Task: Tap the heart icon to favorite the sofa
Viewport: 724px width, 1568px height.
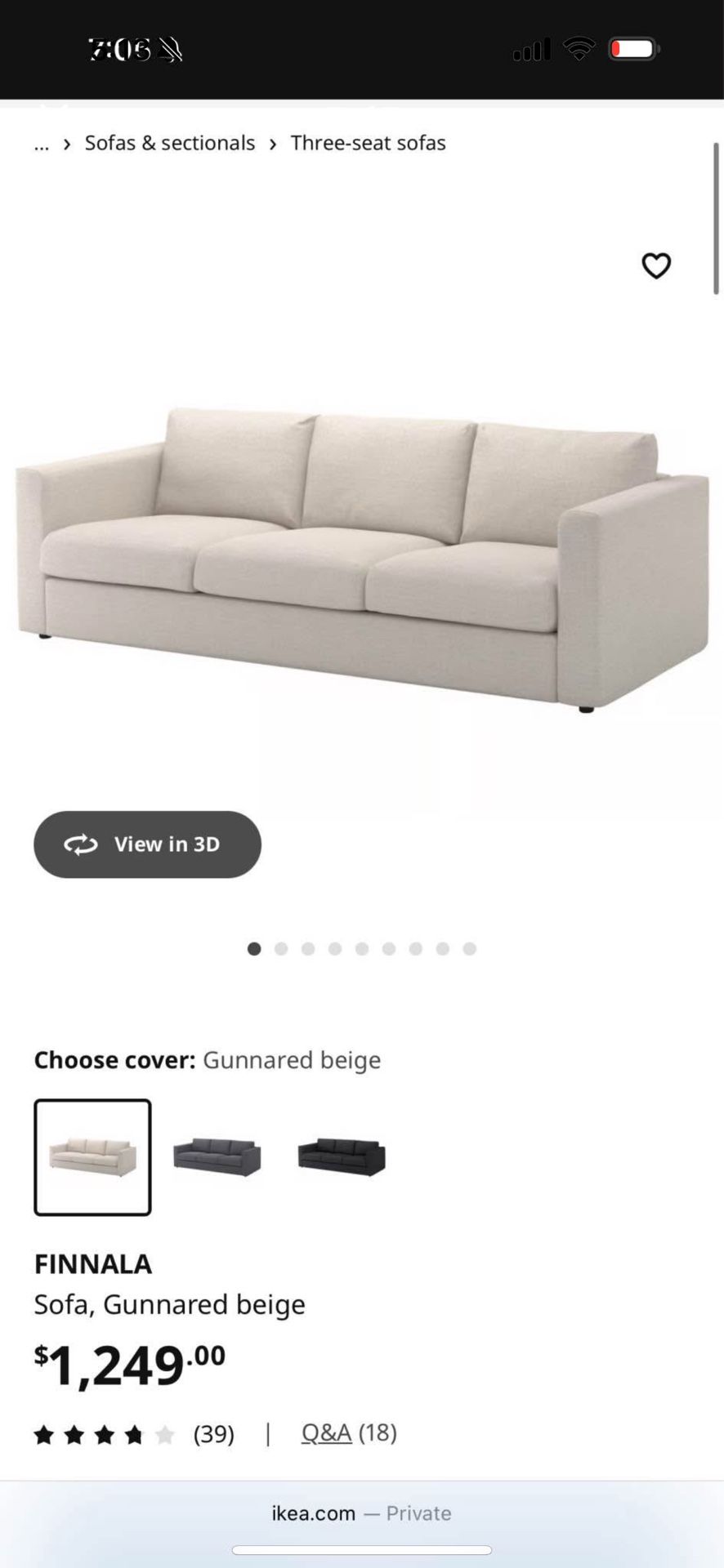Action: (x=656, y=265)
